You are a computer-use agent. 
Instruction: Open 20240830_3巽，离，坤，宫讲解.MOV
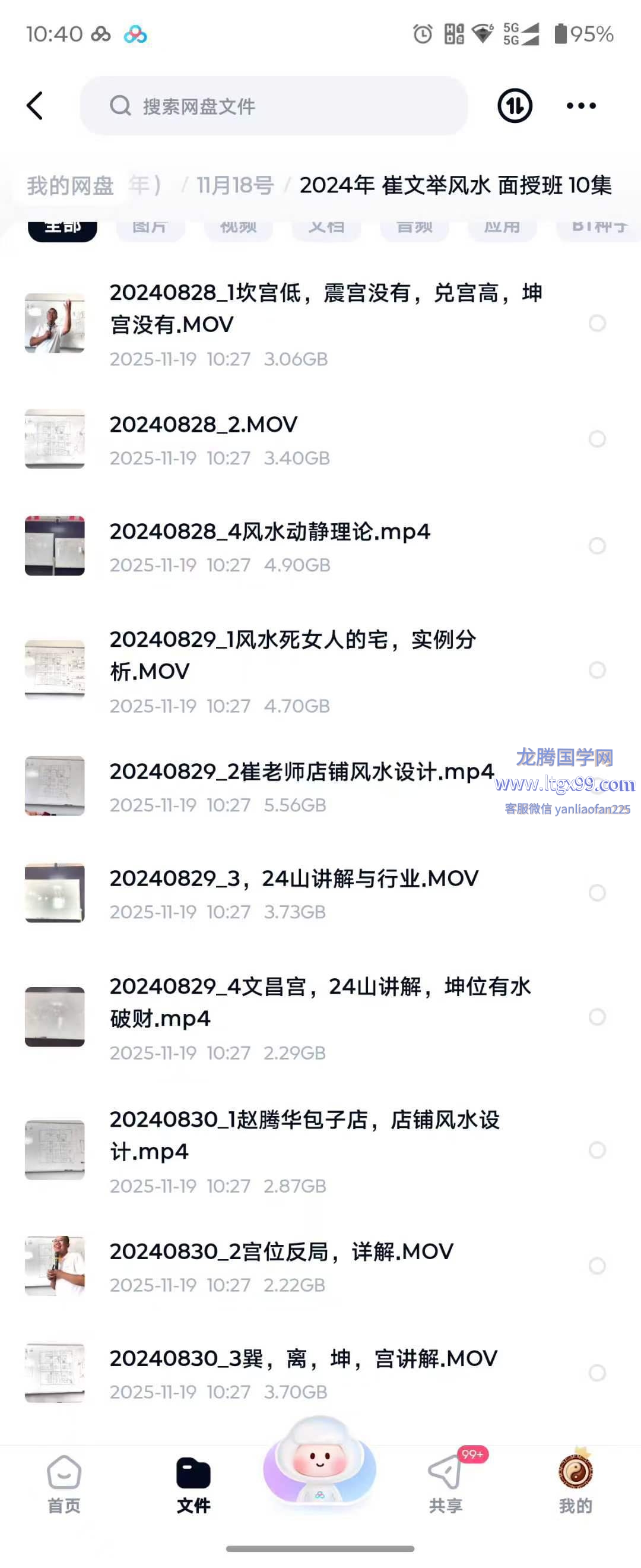pyautogui.click(x=303, y=1358)
